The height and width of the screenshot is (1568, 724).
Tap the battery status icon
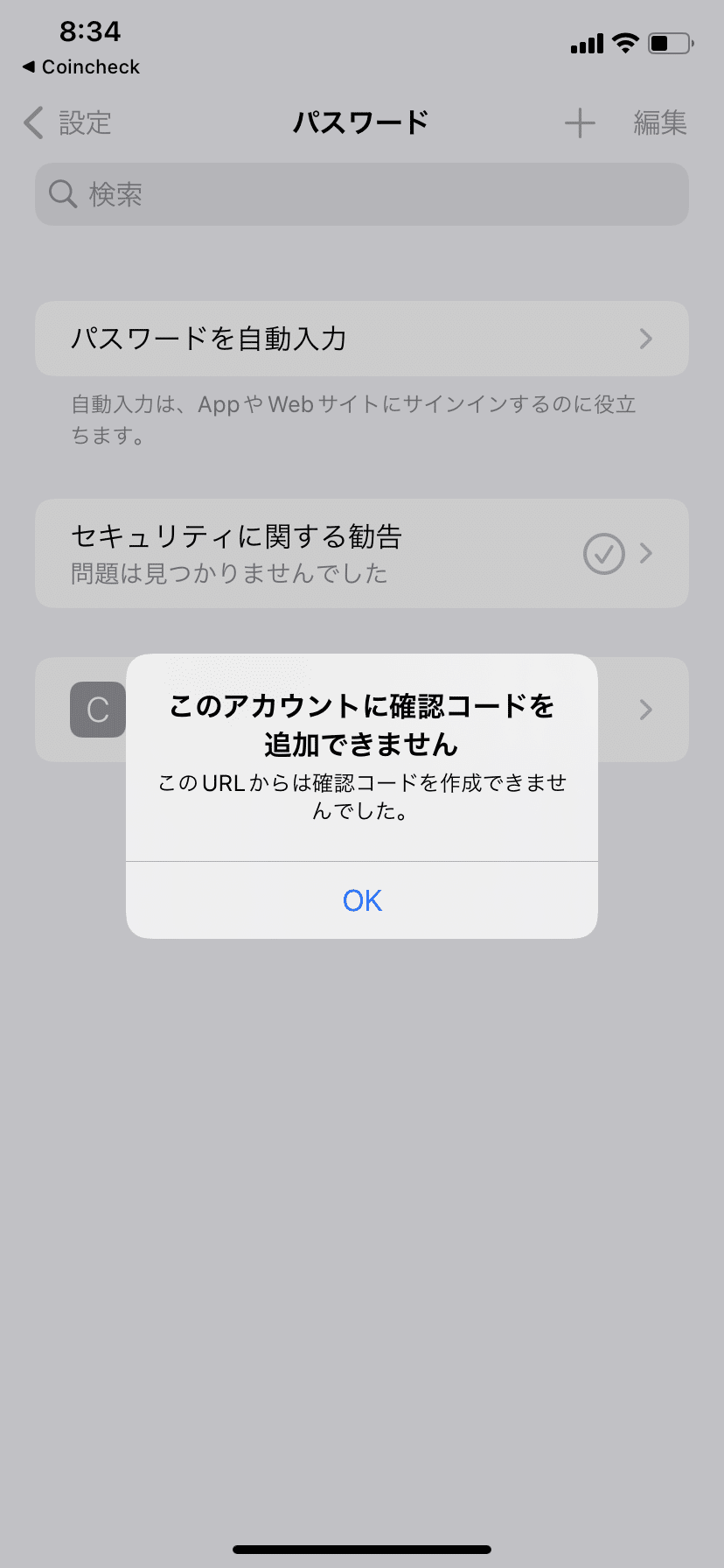pyautogui.click(x=668, y=43)
